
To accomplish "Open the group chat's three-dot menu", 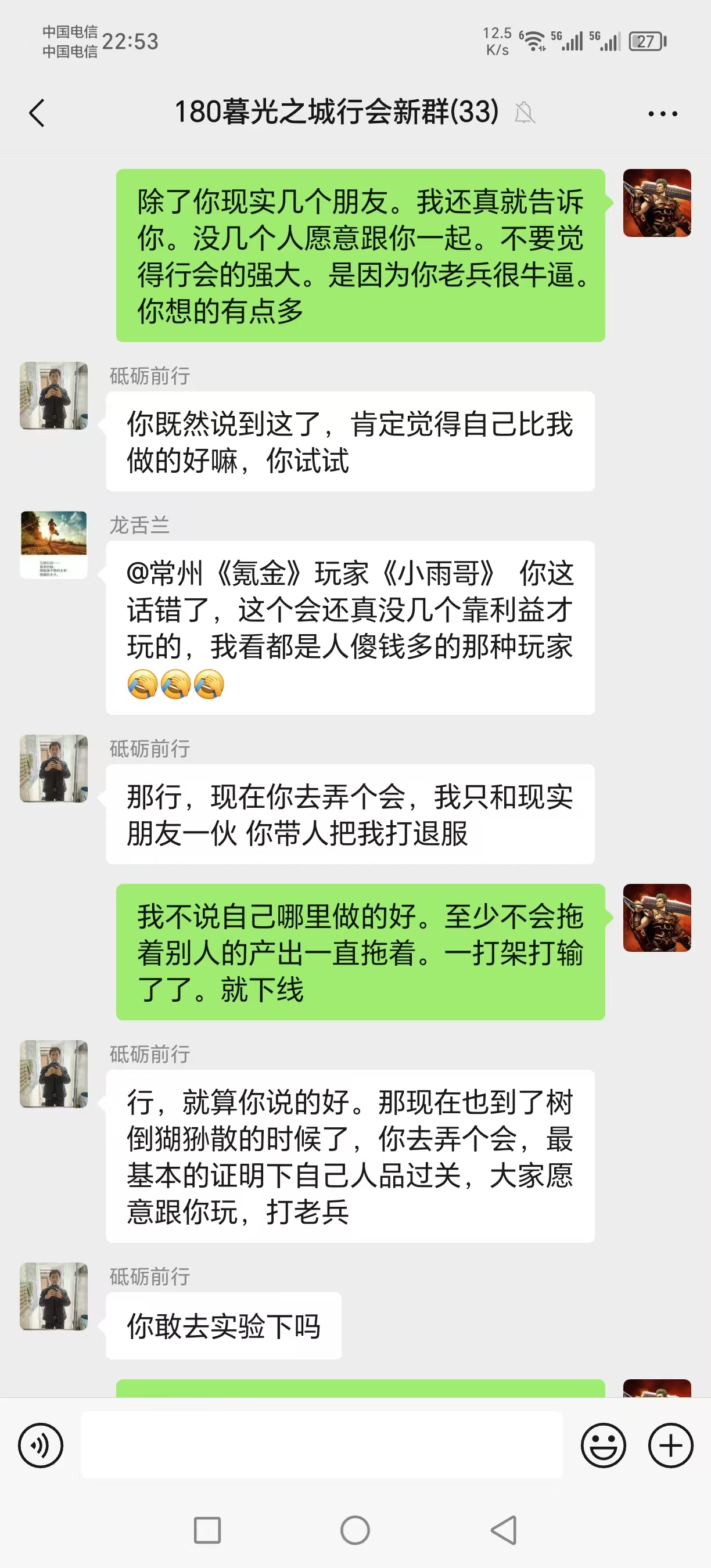I will [662, 113].
